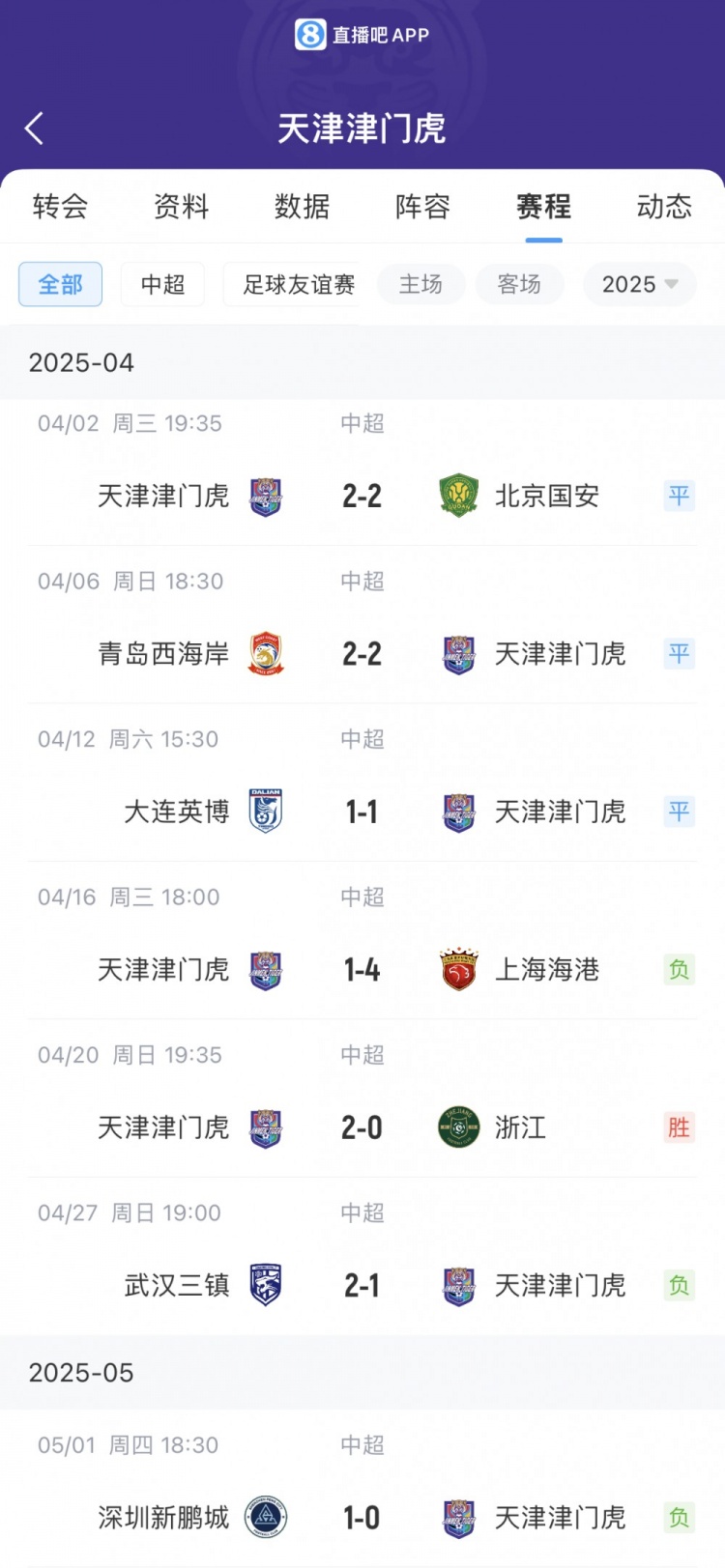Select the 全部 filter chip

pyautogui.click(x=60, y=285)
